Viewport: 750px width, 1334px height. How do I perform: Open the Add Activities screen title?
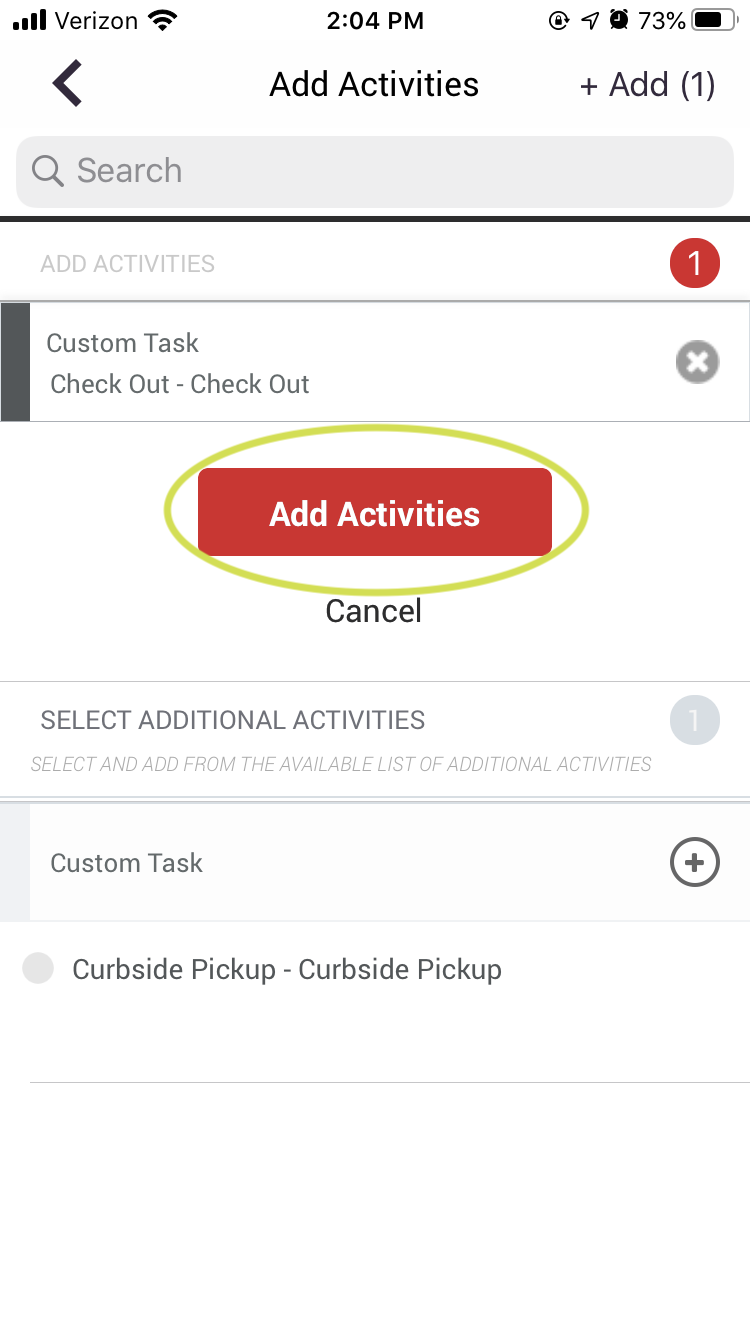(374, 84)
